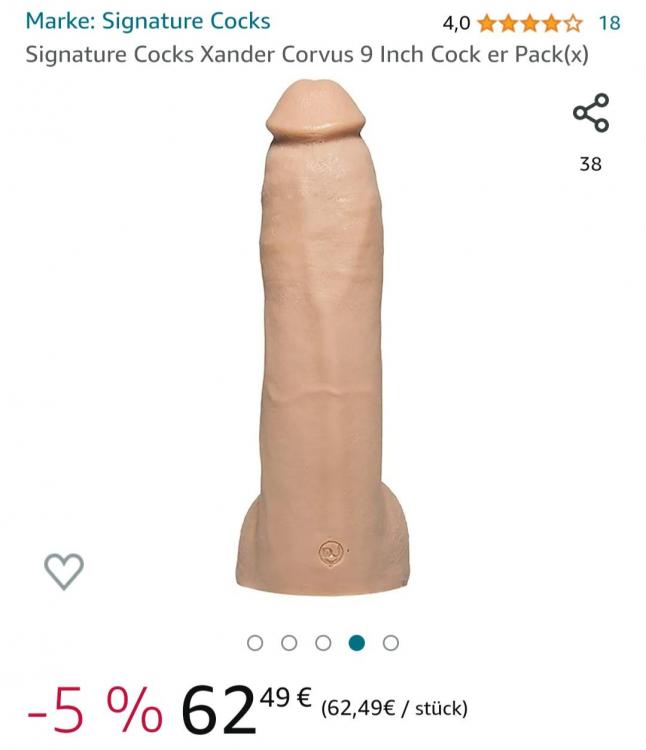Open the 4,0 star rating reviews
The image size is (646, 750).
pyautogui.click(x=529, y=22)
